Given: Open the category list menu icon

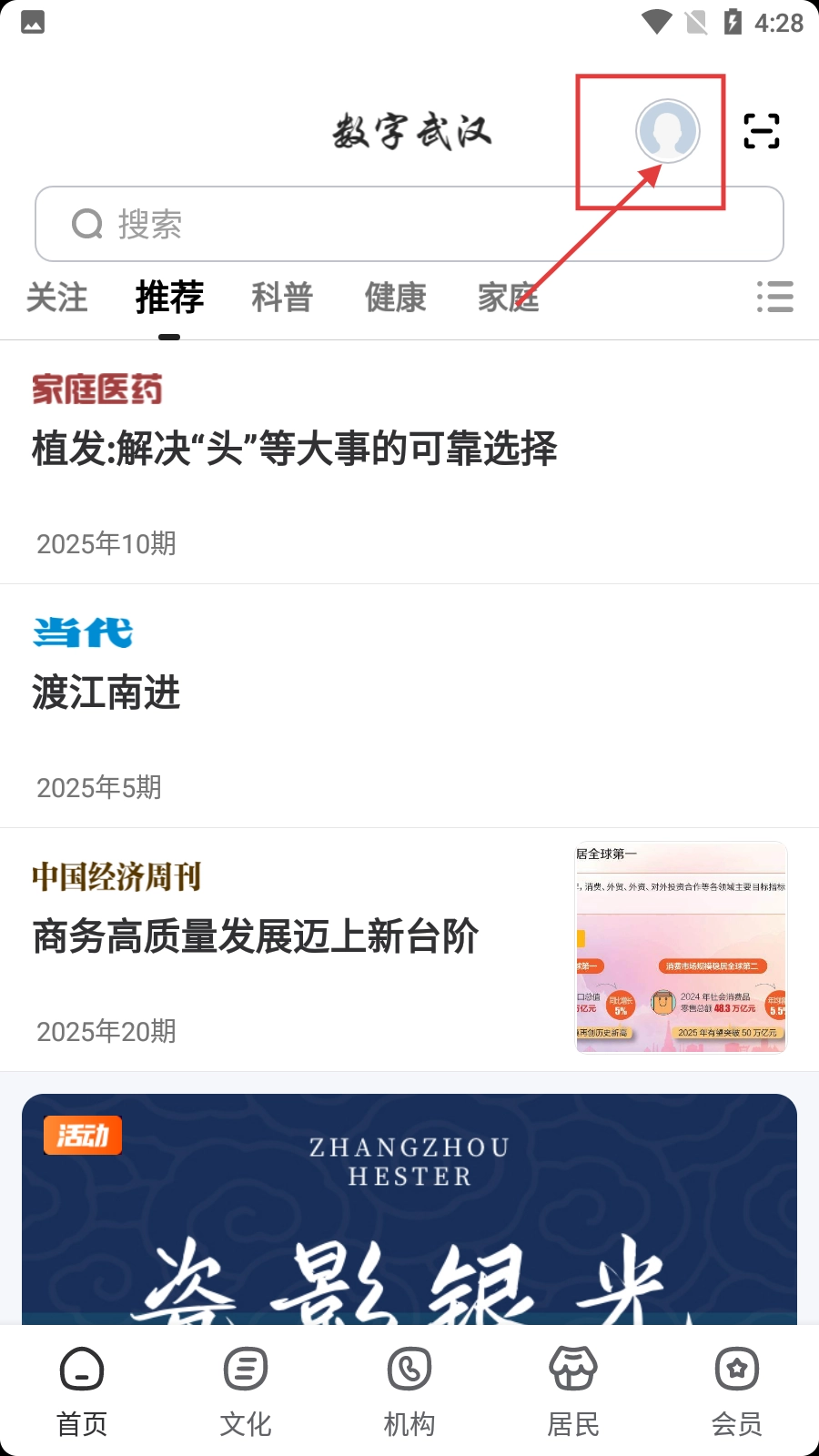Looking at the screenshot, I should point(774,297).
